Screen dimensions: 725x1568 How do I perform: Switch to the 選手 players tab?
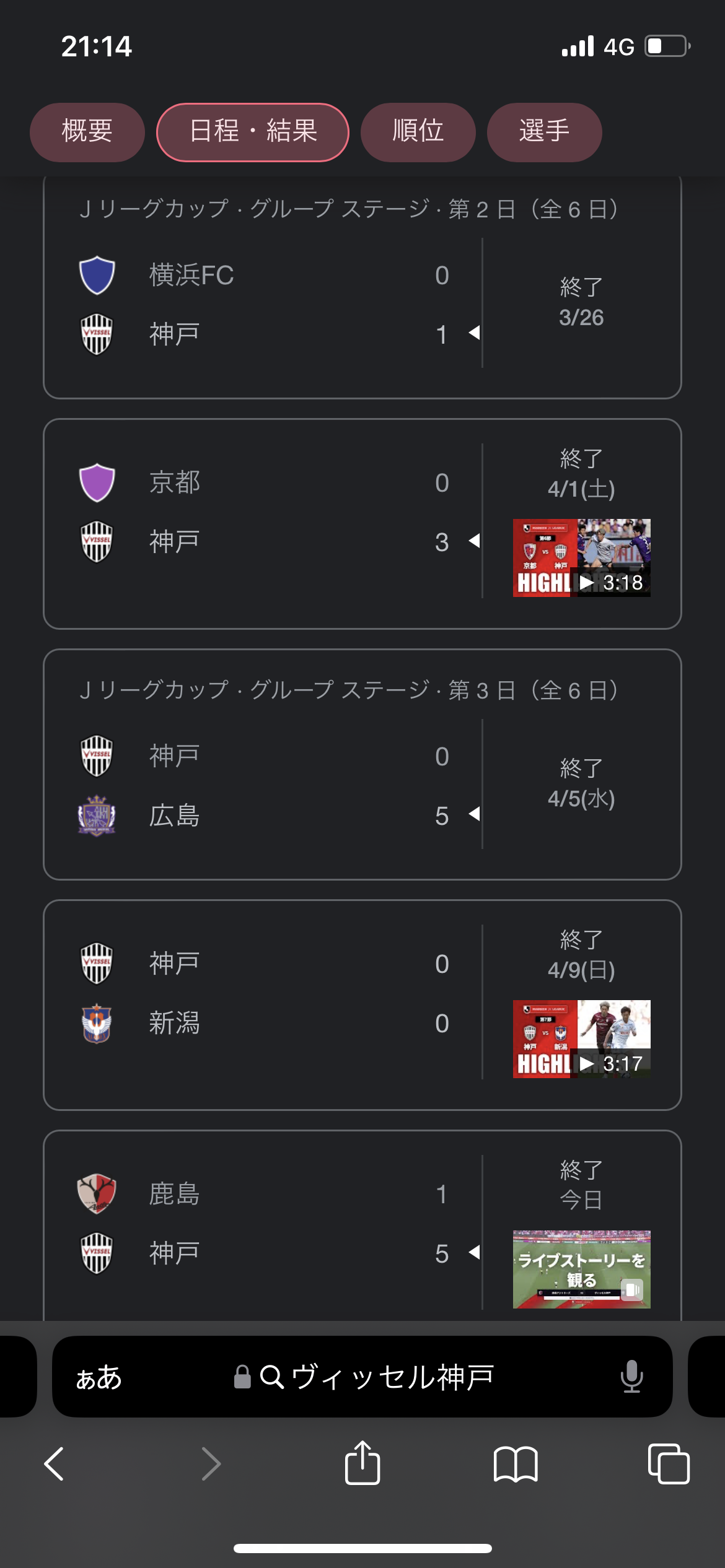click(x=545, y=132)
